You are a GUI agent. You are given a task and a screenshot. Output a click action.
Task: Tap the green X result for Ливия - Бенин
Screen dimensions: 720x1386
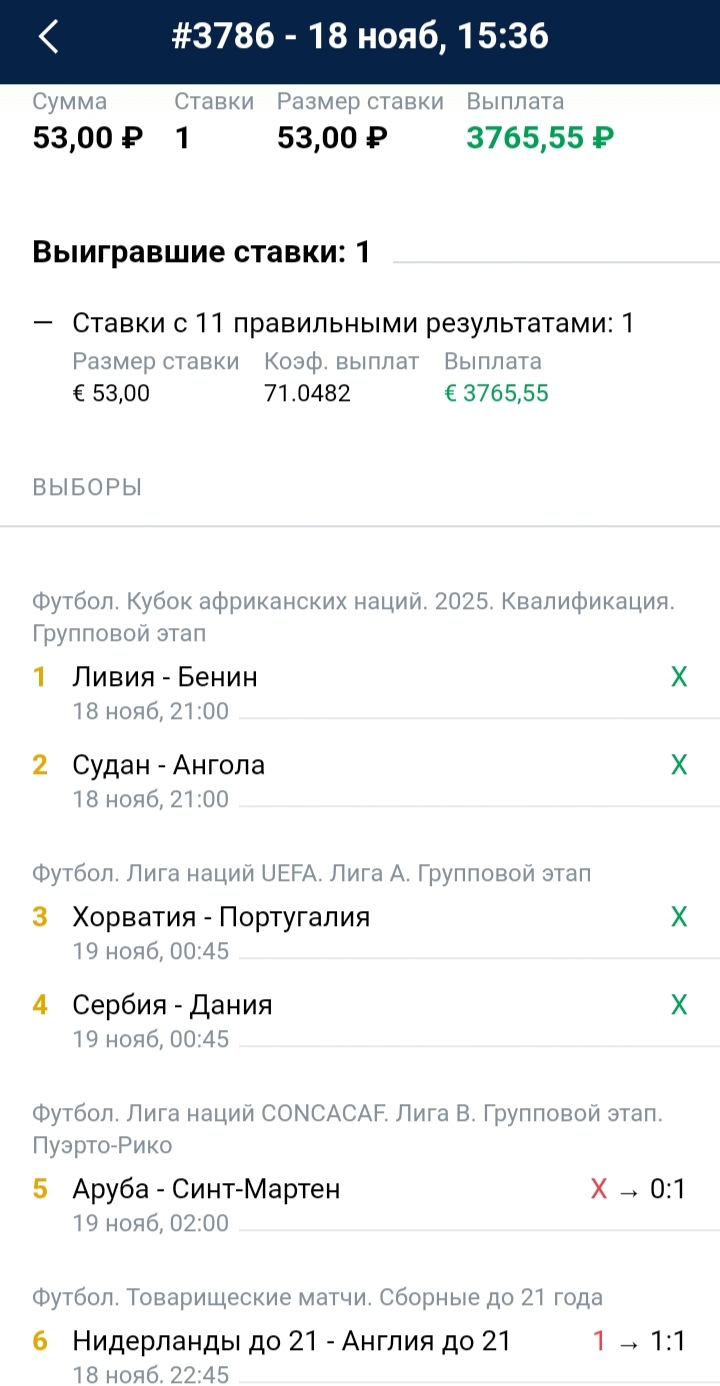pos(679,677)
